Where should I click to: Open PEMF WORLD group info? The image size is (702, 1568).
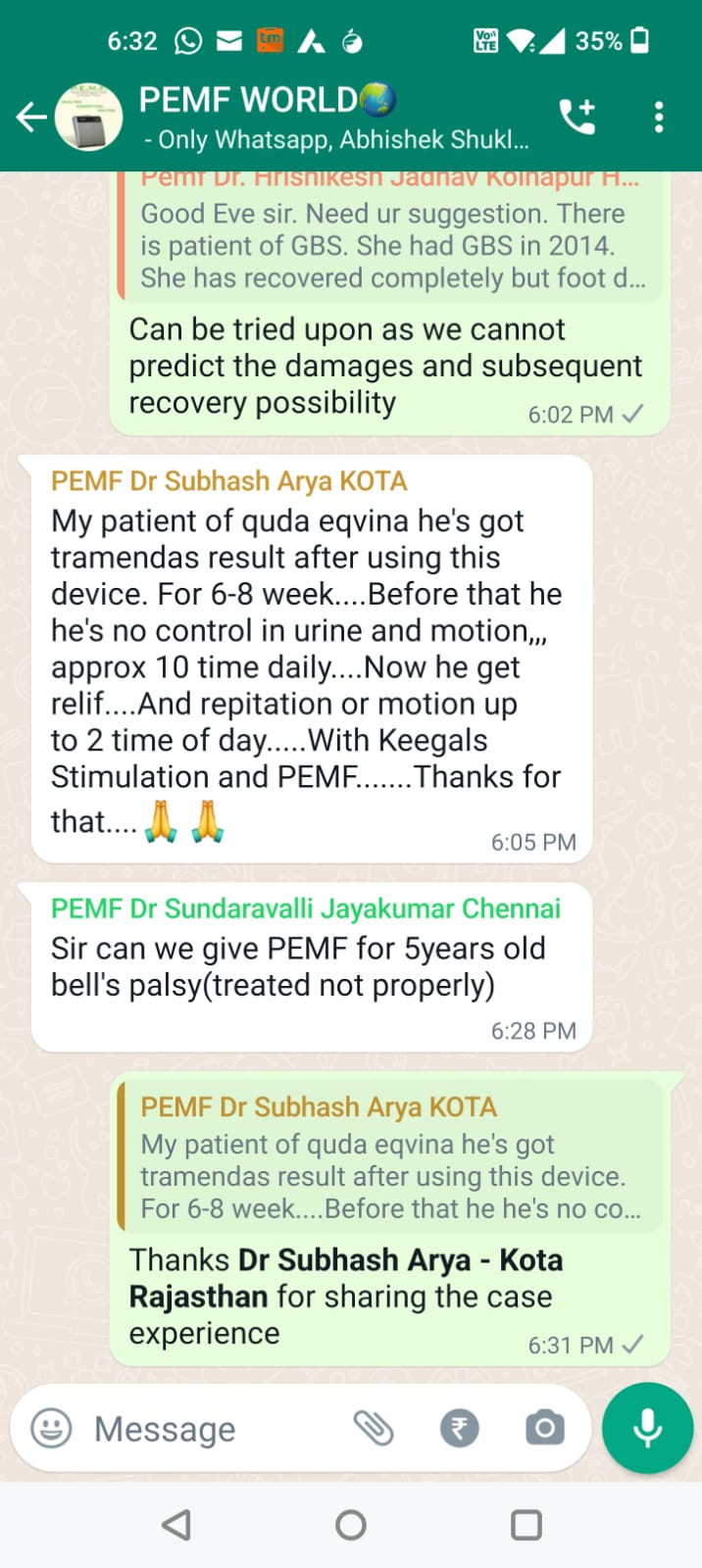click(333, 118)
